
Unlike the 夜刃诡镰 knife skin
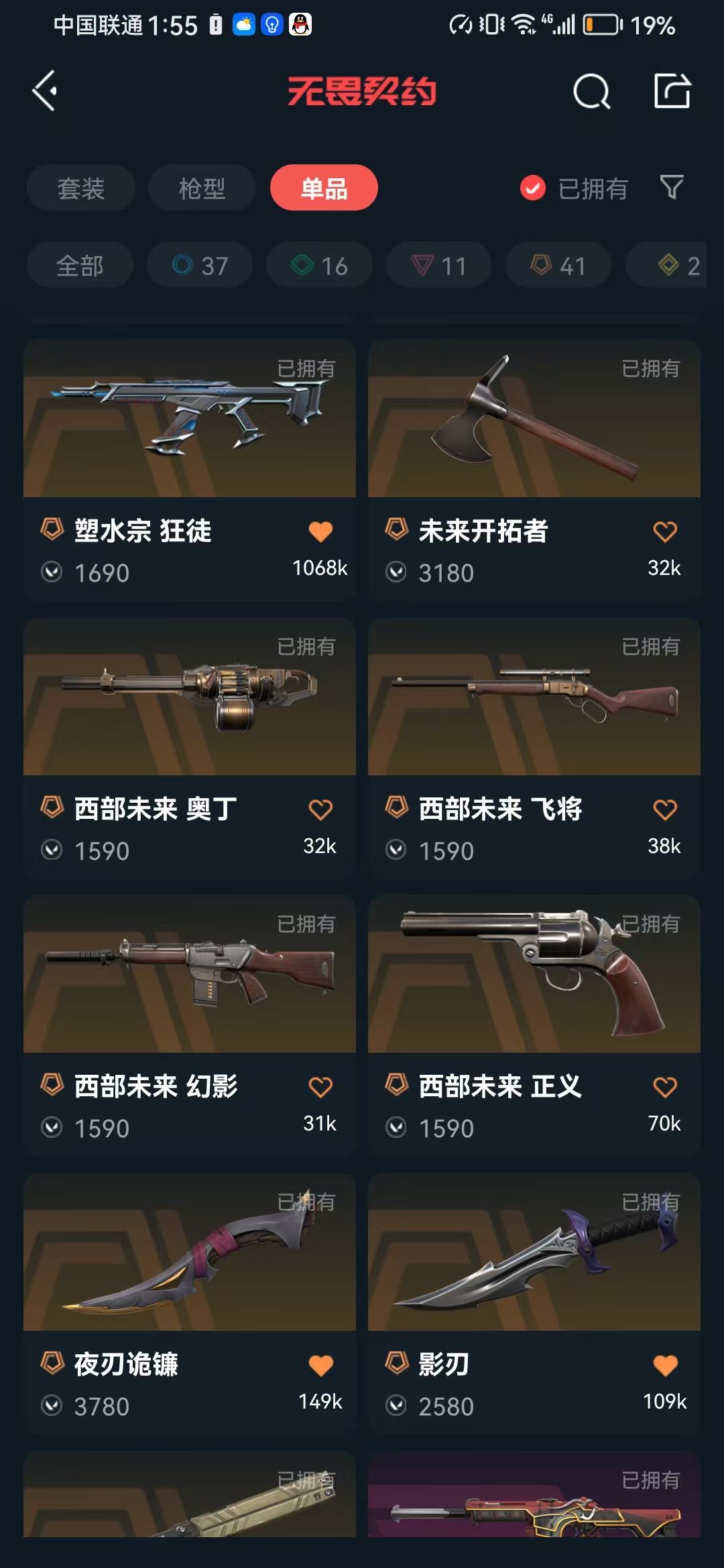[320, 1365]
